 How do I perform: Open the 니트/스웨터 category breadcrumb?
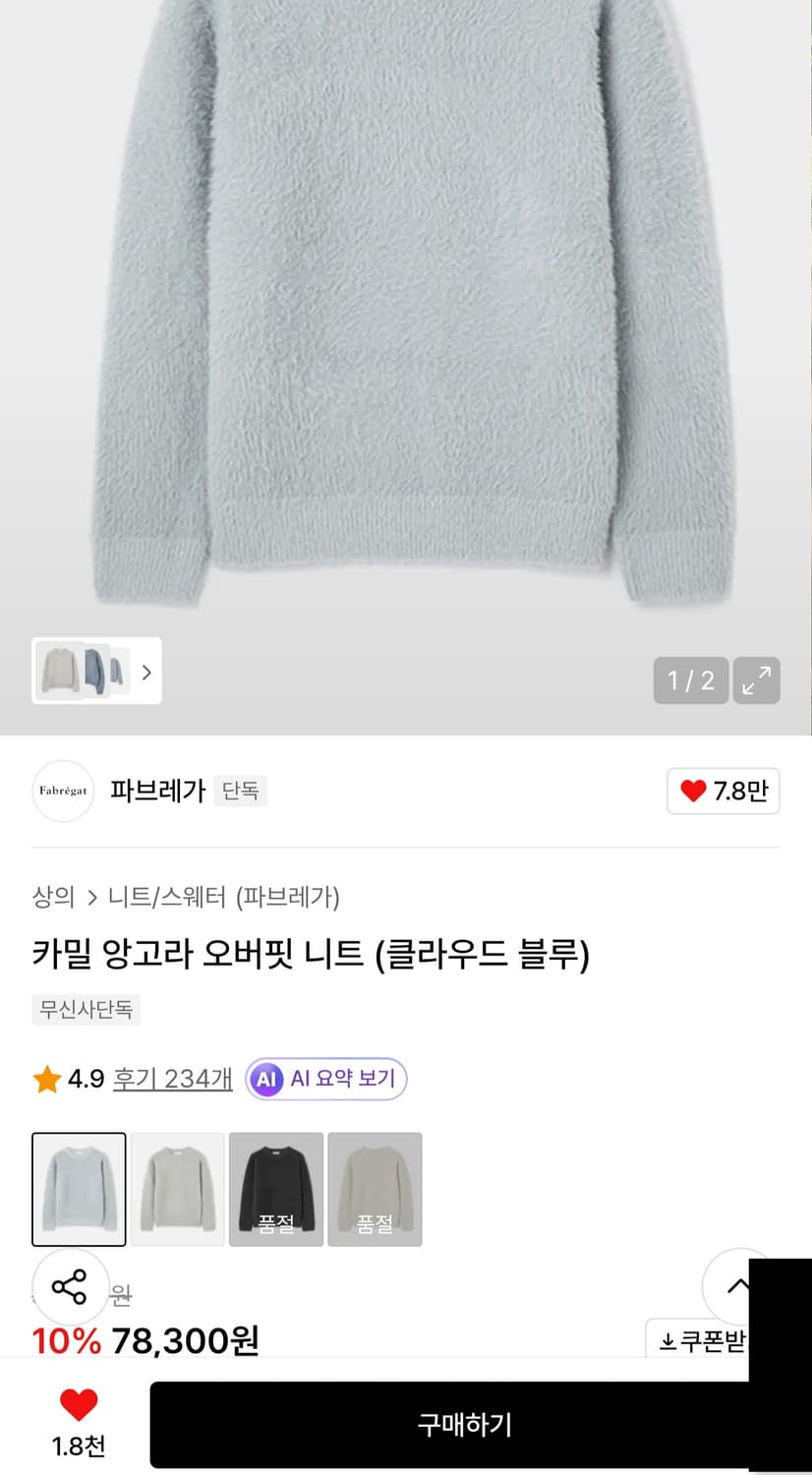(x=157, y=898)
